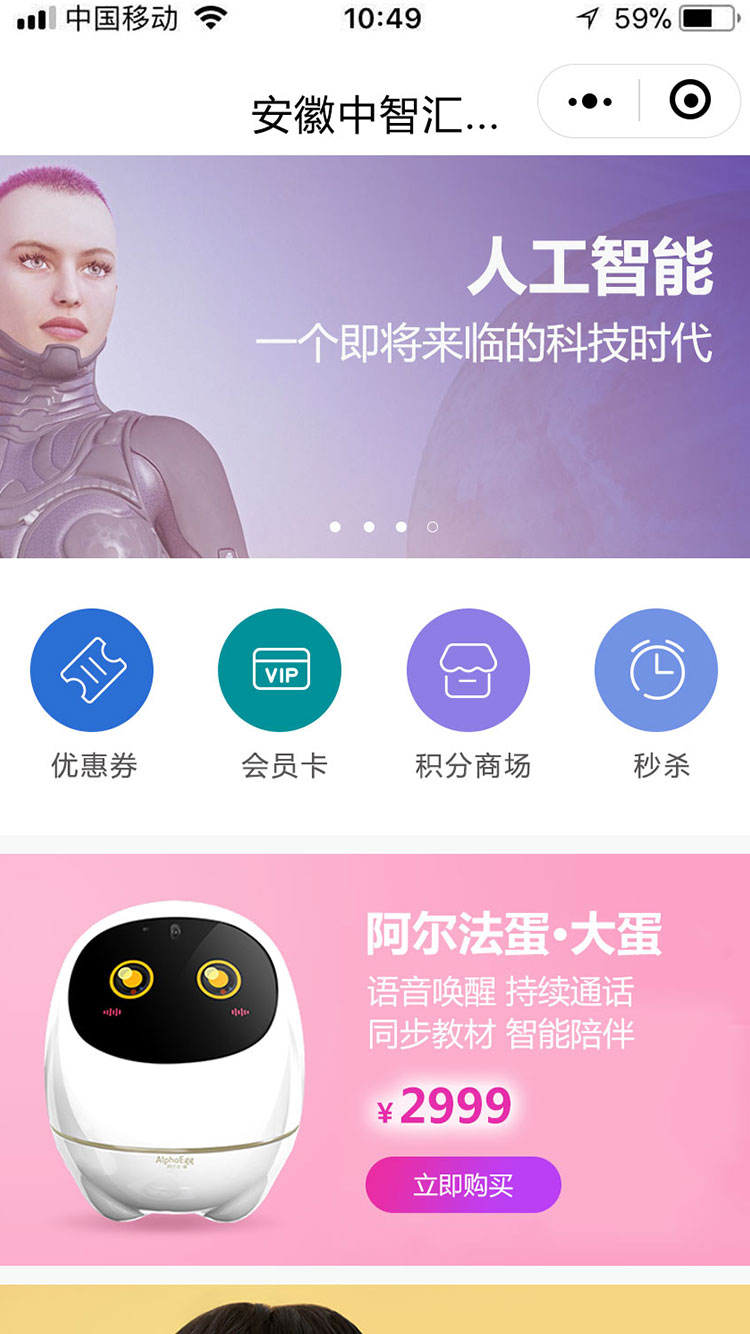The height and width of the screenshot is (1334, 750).
Task: Close the mini program with the circle button
Action: (690, 101)
